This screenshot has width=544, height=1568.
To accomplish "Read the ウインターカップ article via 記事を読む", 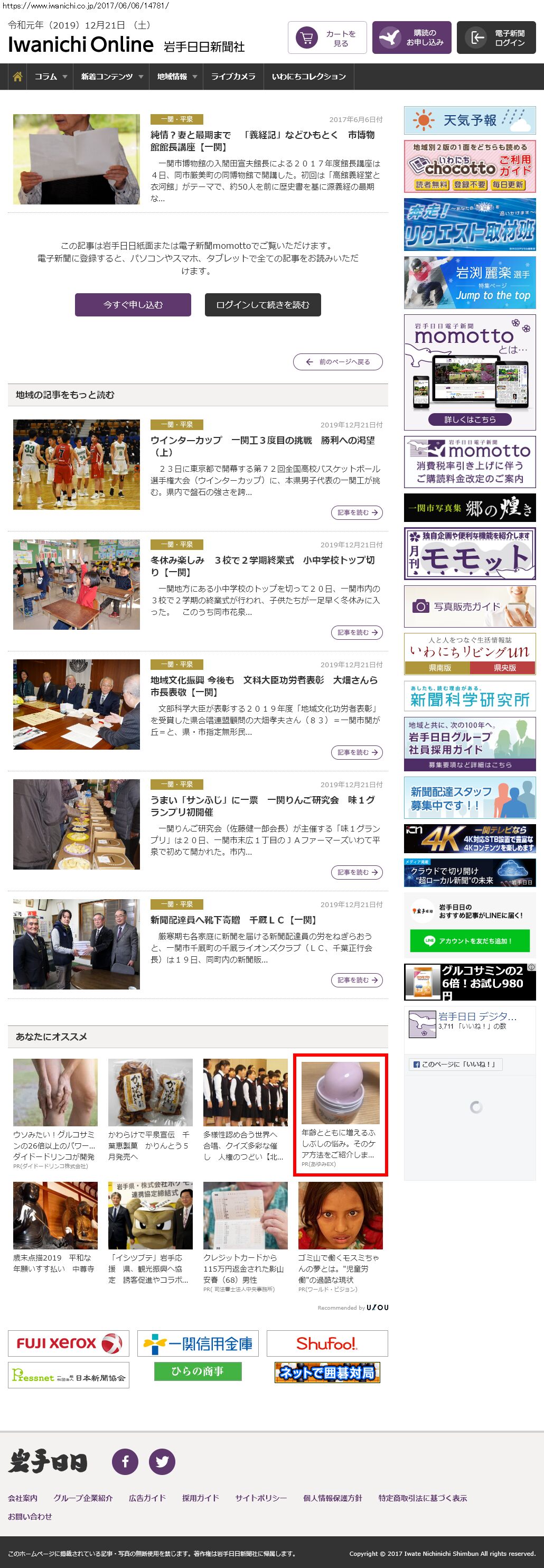I will click(357, 512).
